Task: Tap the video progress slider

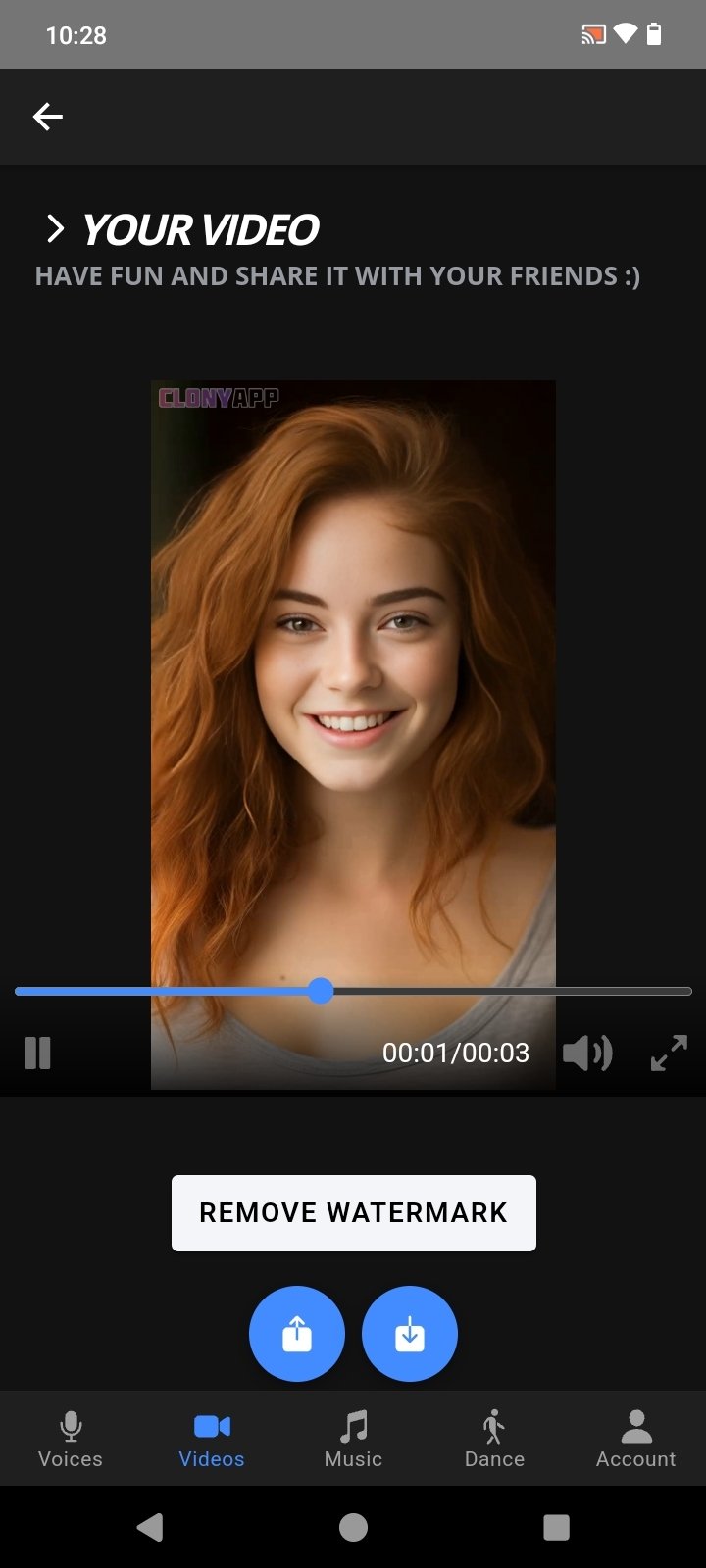Action: [x=321, y=991]
